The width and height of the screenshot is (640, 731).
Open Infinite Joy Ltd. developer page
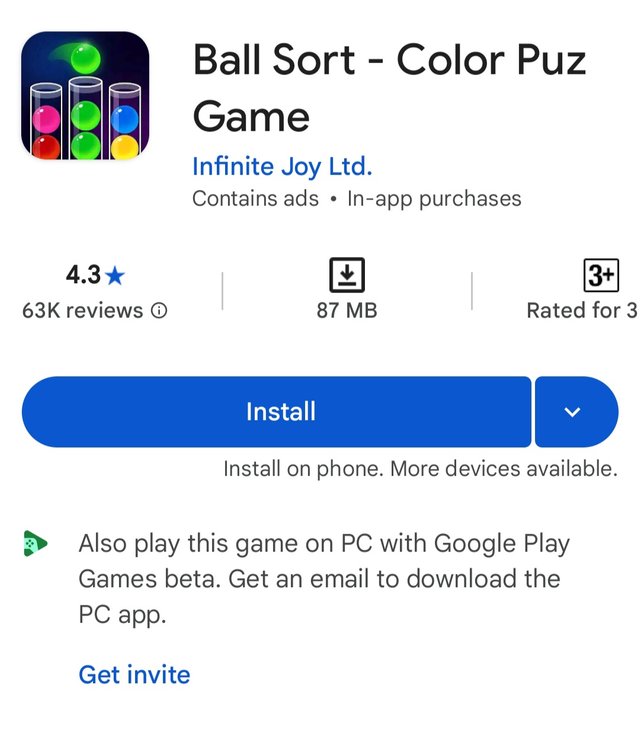282,166
